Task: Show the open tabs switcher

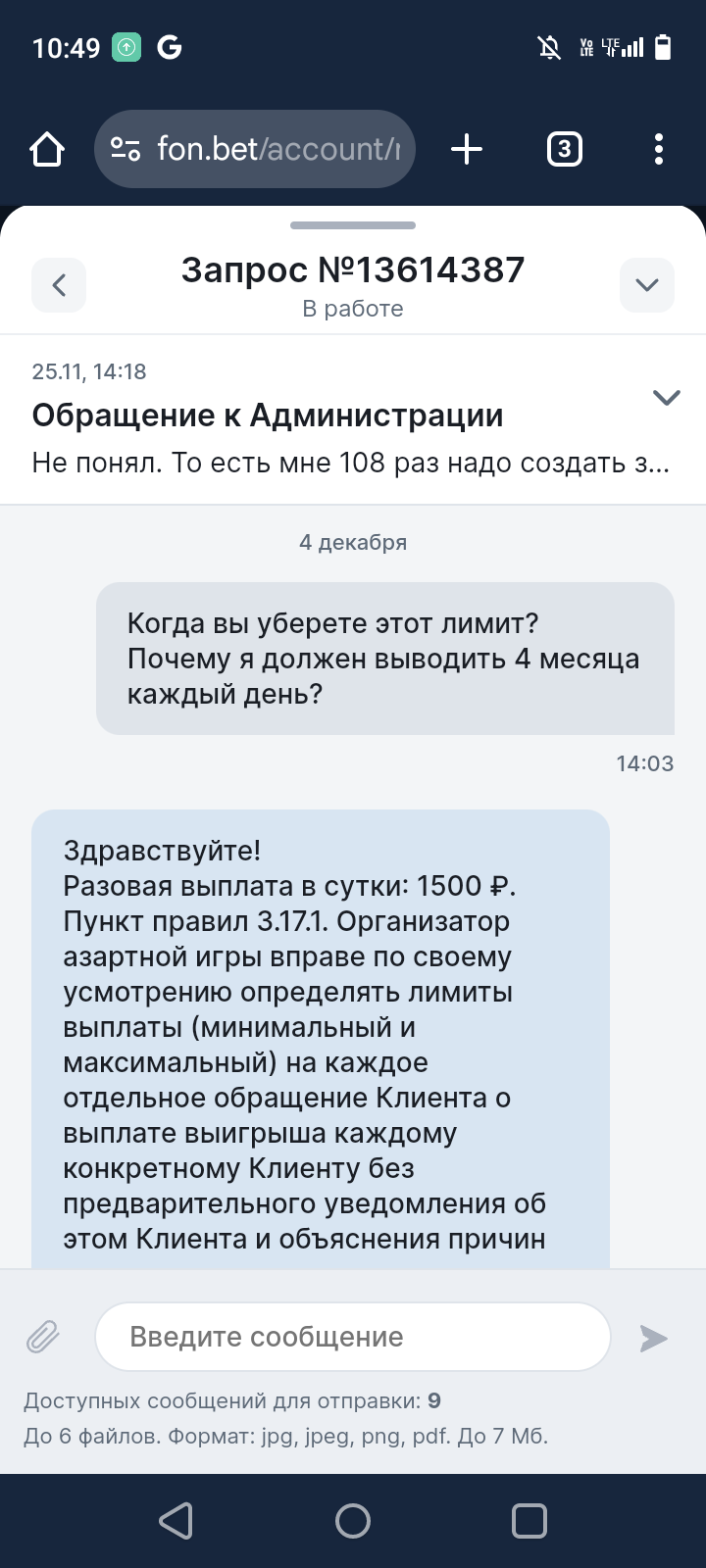Action: (564, 149)
